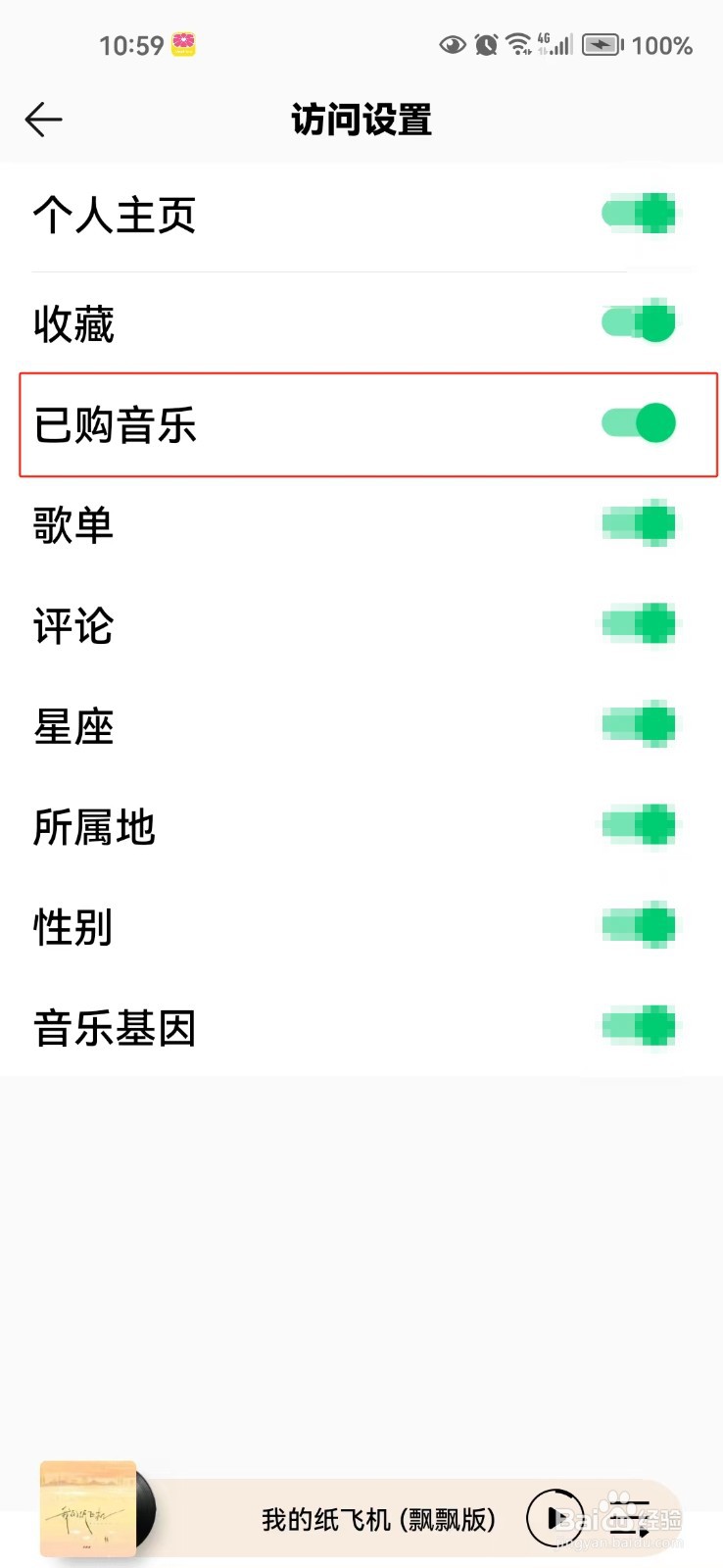Toggle the 音乐基因 switch
Image resolution: width=723 pixels, height=1568 pixels.
click(639, 1026)
